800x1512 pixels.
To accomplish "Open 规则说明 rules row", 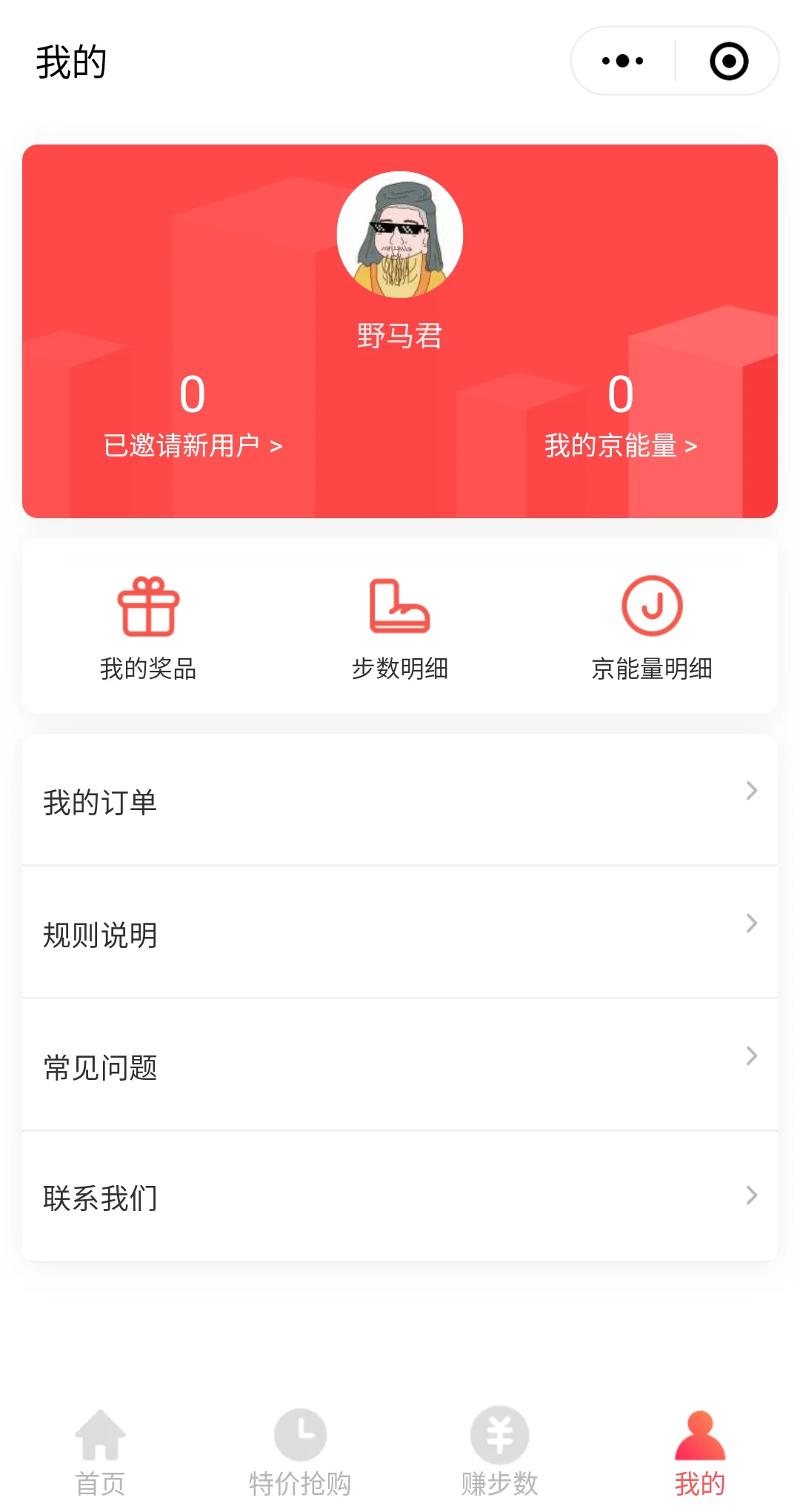I will tap(400, 933).
